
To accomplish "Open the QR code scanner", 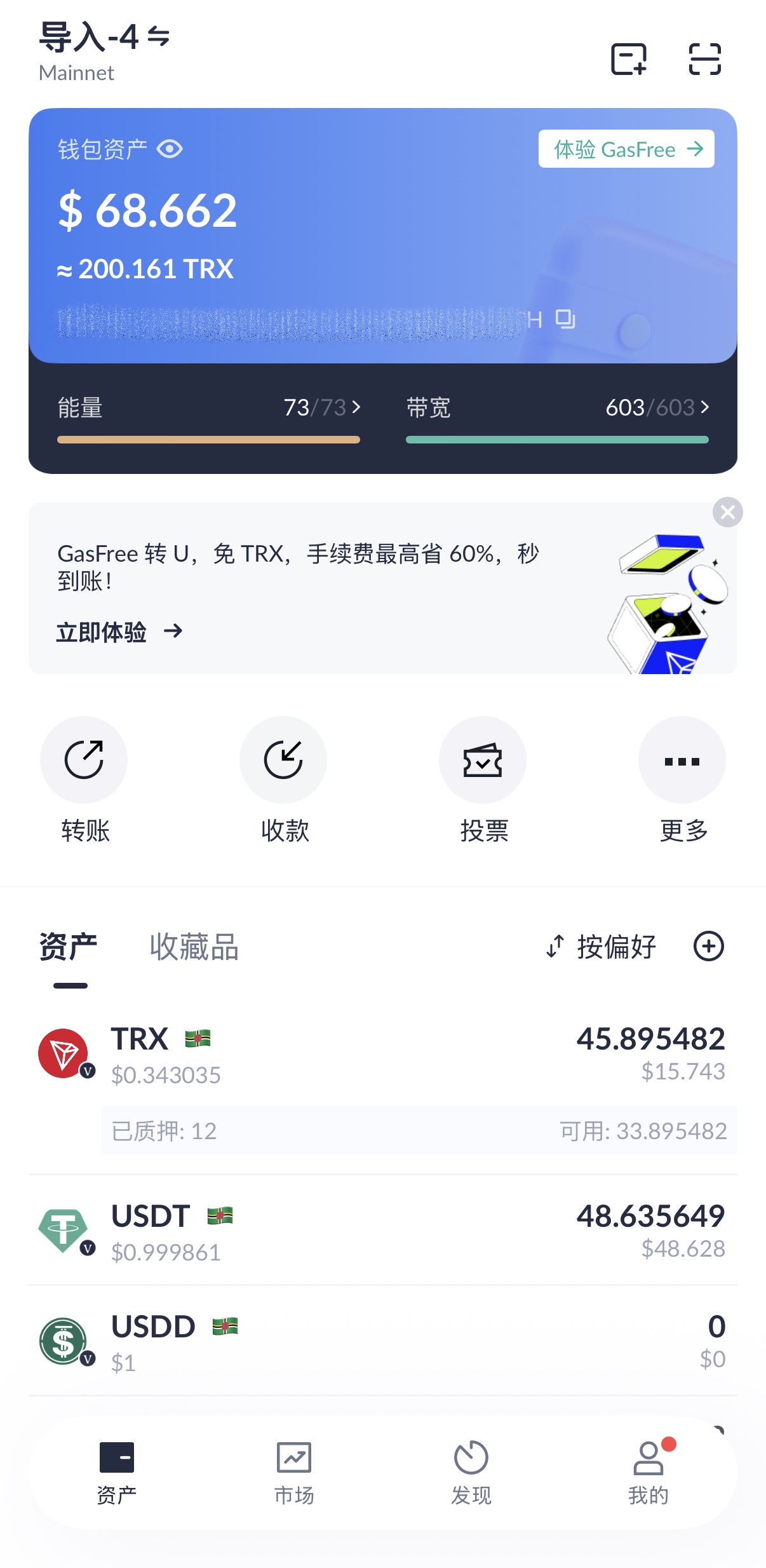I will click(x=705, y=59).
